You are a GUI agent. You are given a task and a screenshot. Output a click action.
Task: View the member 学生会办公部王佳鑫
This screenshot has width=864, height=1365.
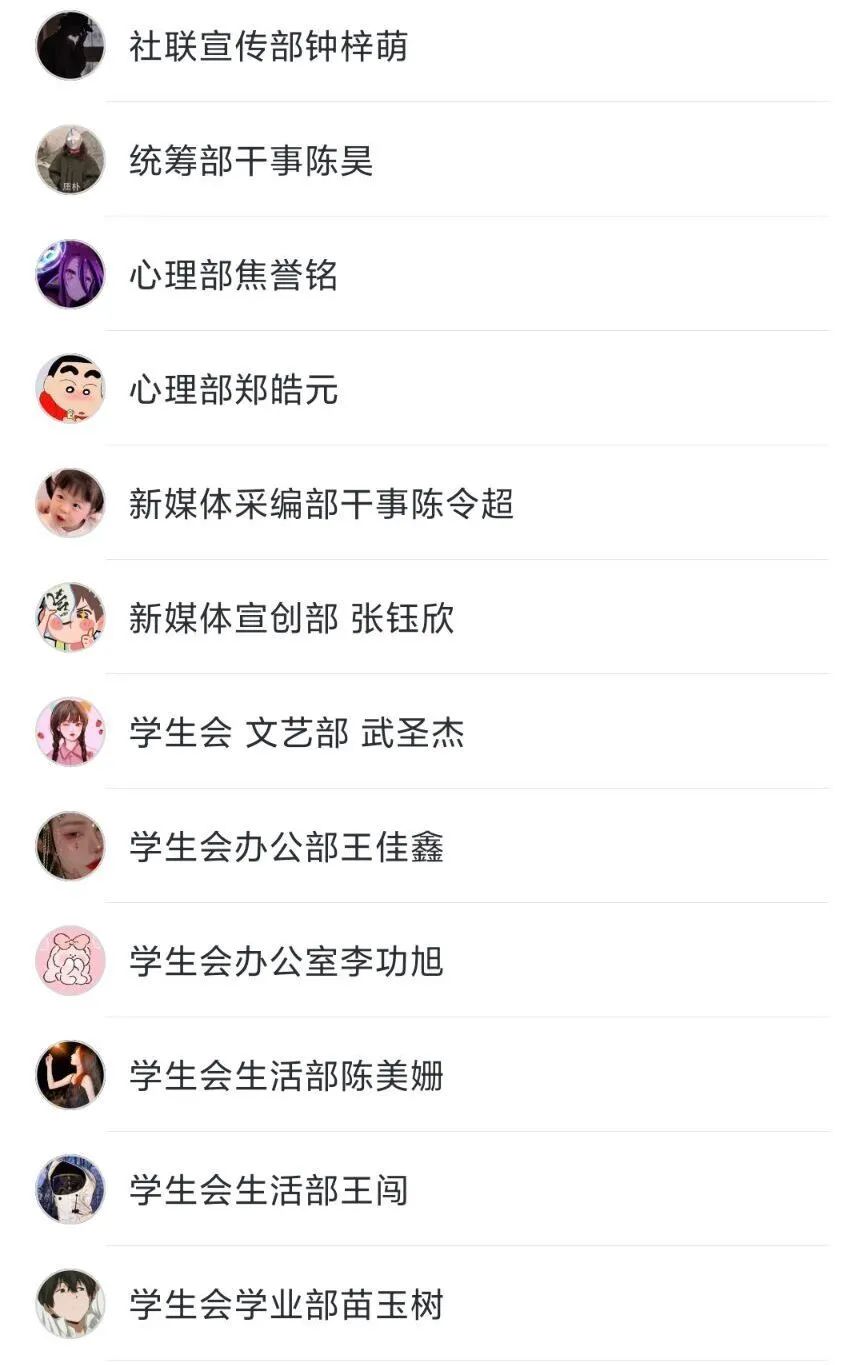pos(286,846)
